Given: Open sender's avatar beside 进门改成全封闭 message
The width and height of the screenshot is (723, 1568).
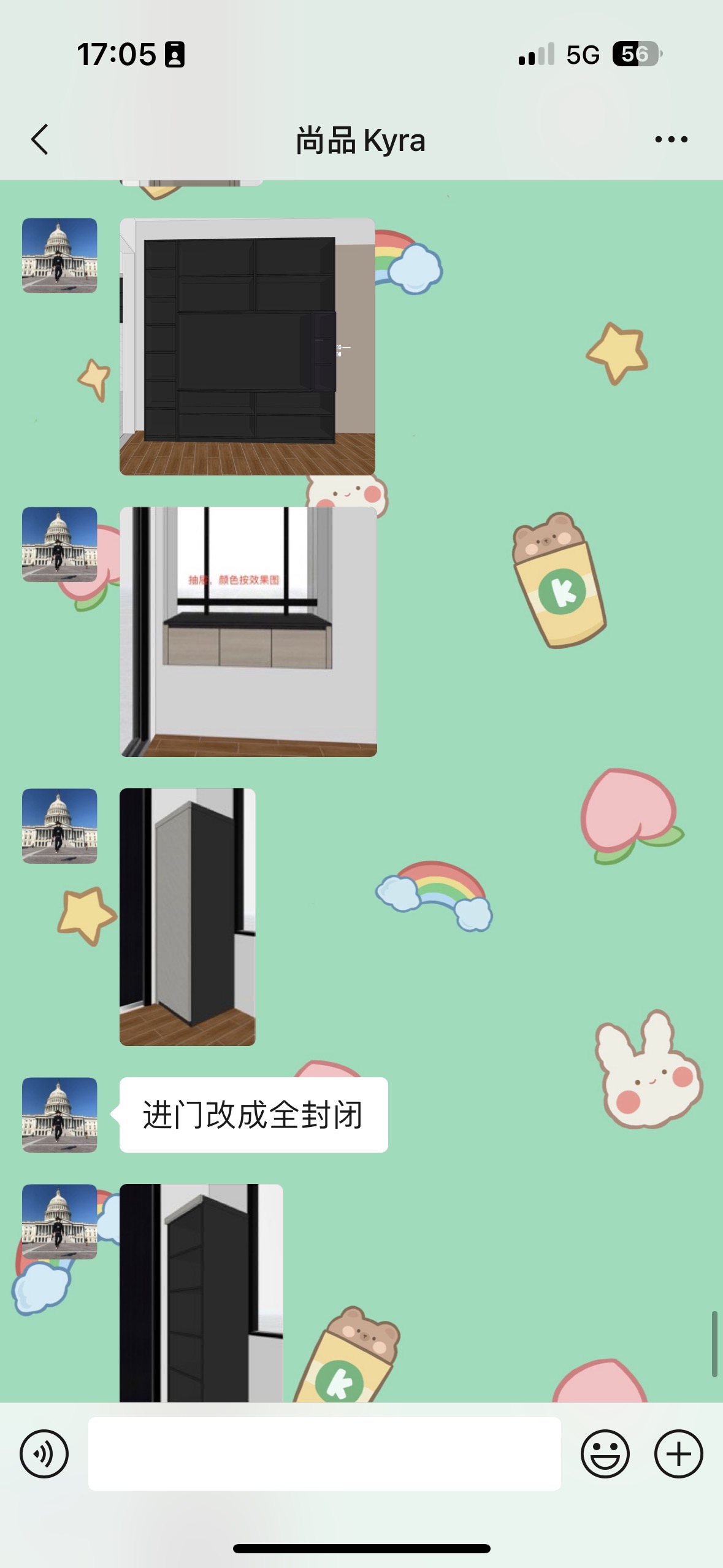Looking at the screenshot, I should click(59, 1115).
